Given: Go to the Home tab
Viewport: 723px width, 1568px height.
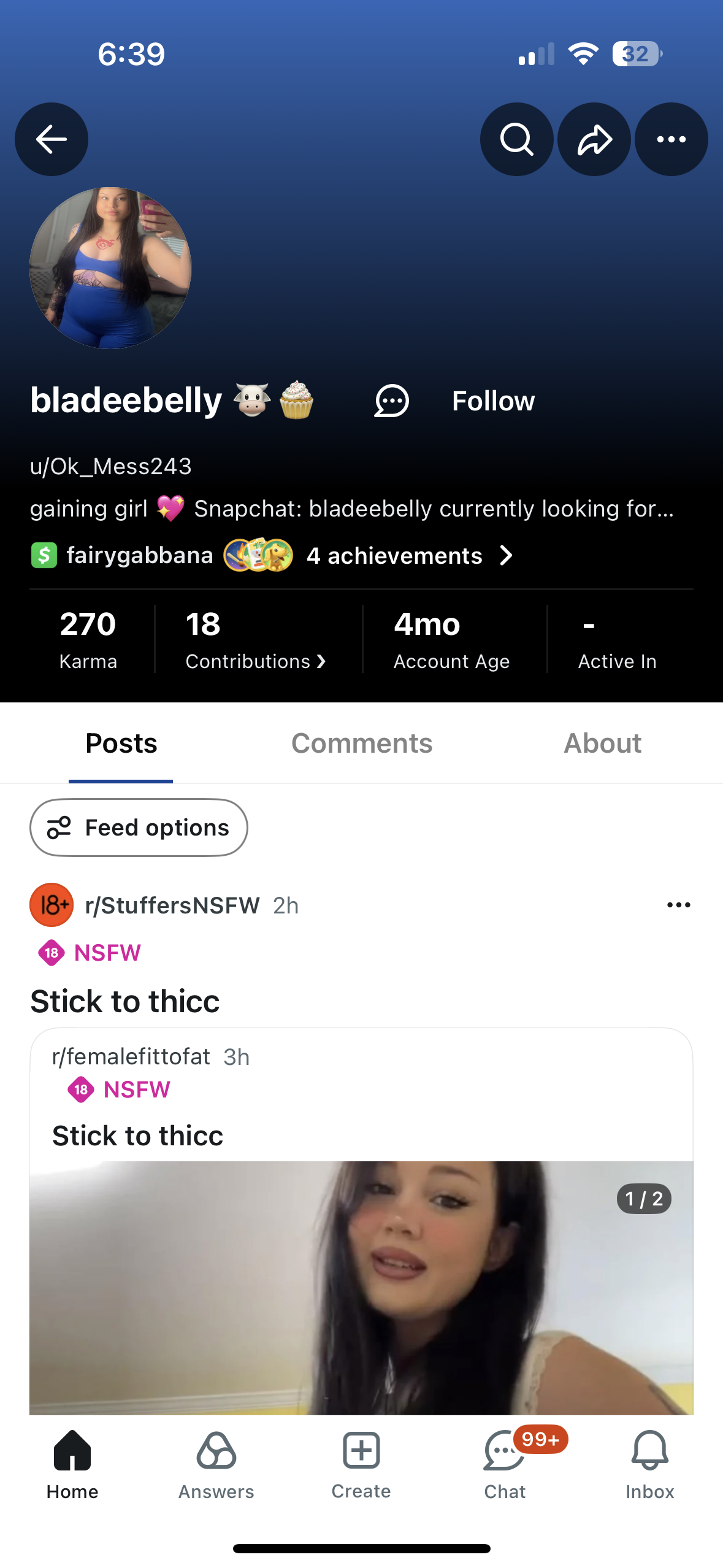Looking at the screenshot, I should pyautogui.click(x=72, y=1465).
